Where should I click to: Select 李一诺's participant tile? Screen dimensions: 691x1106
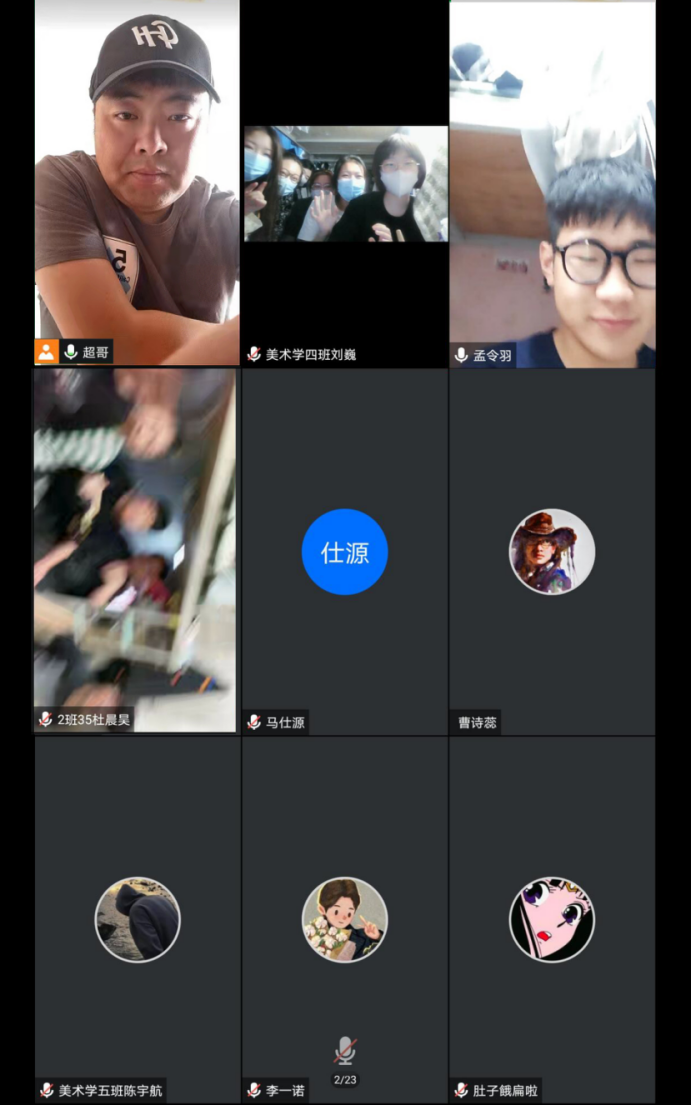tap(345, 919)
